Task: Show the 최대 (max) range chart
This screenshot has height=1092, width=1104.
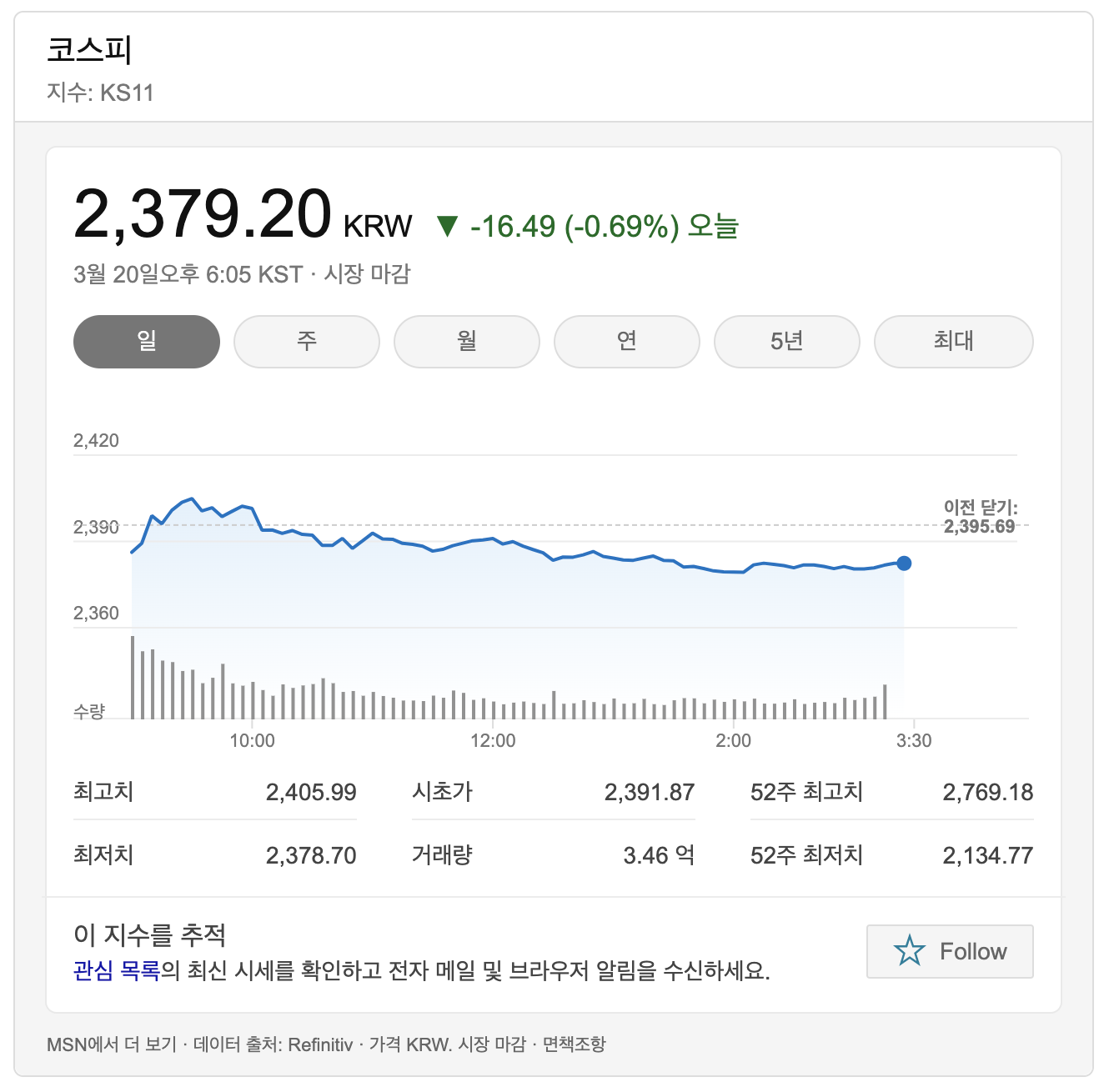Action: [x=954, y=342]
